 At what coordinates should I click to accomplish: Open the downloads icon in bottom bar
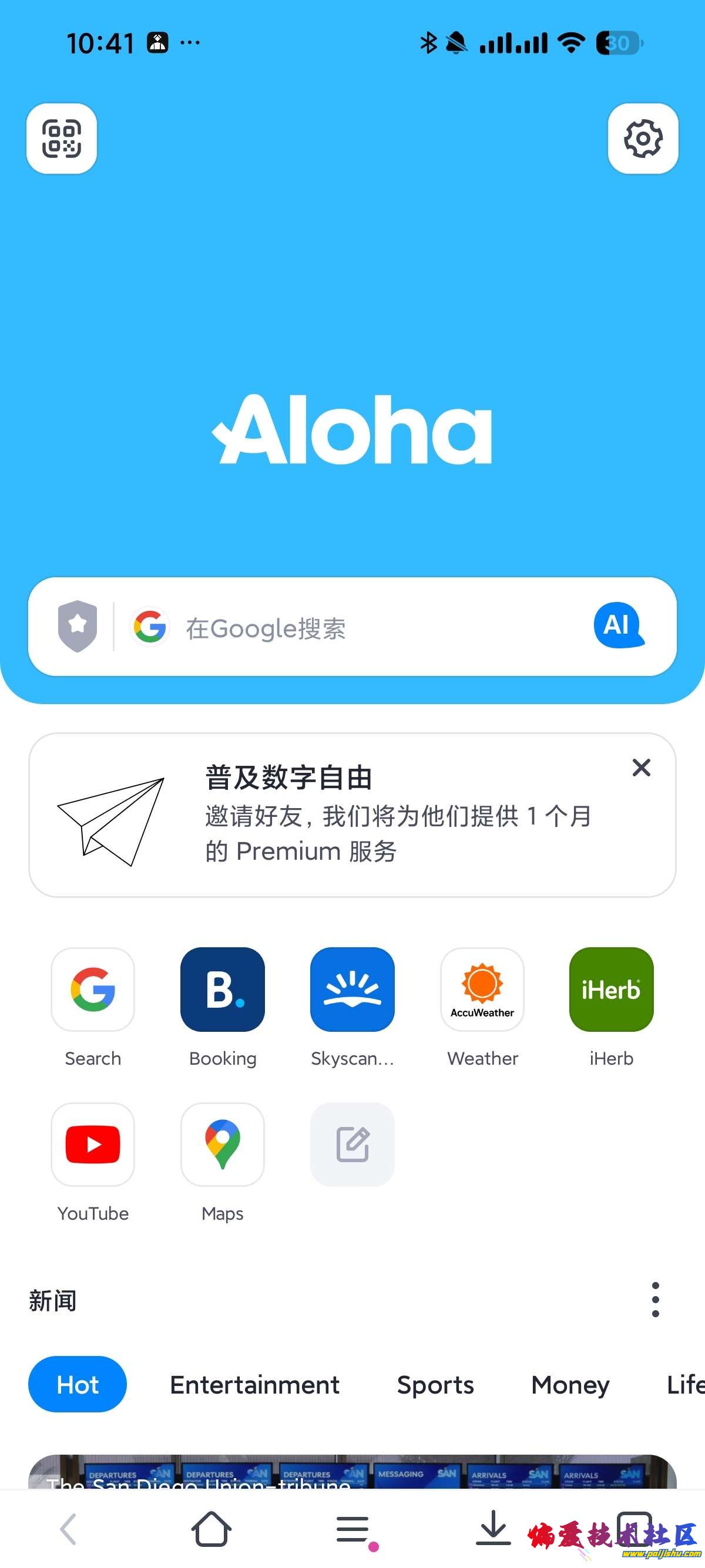[x=492, y=1529]
